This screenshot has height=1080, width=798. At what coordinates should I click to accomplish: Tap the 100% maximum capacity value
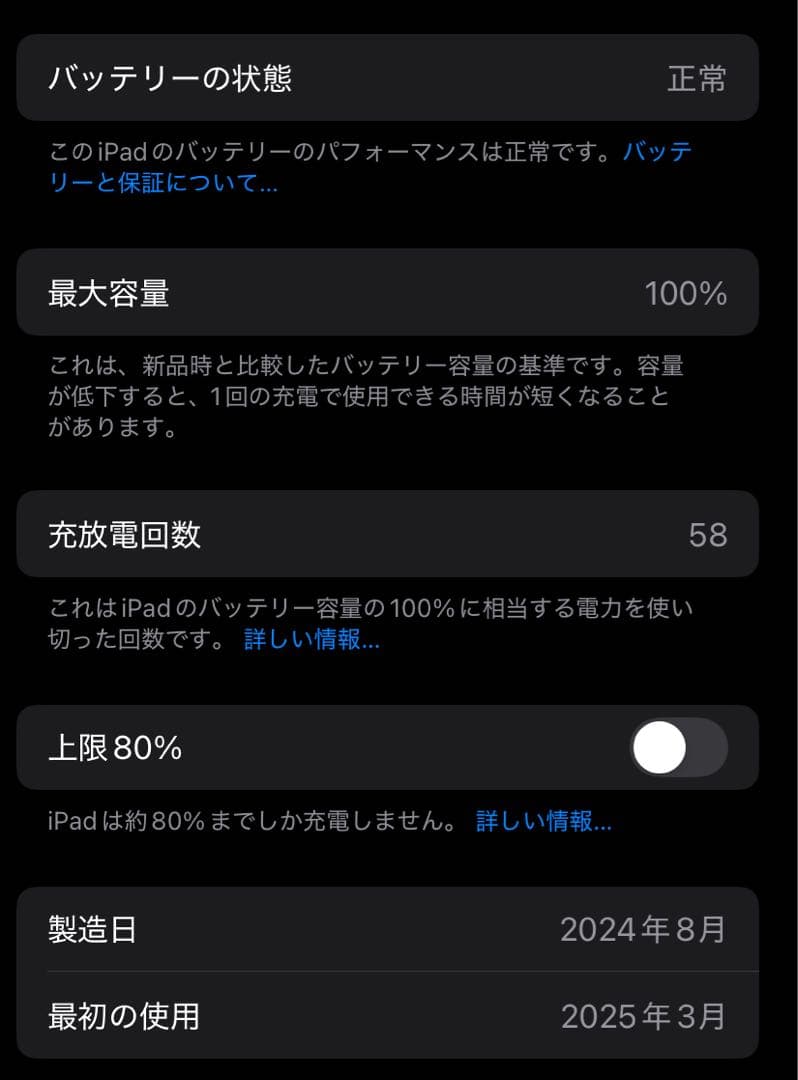coord(690,293)
